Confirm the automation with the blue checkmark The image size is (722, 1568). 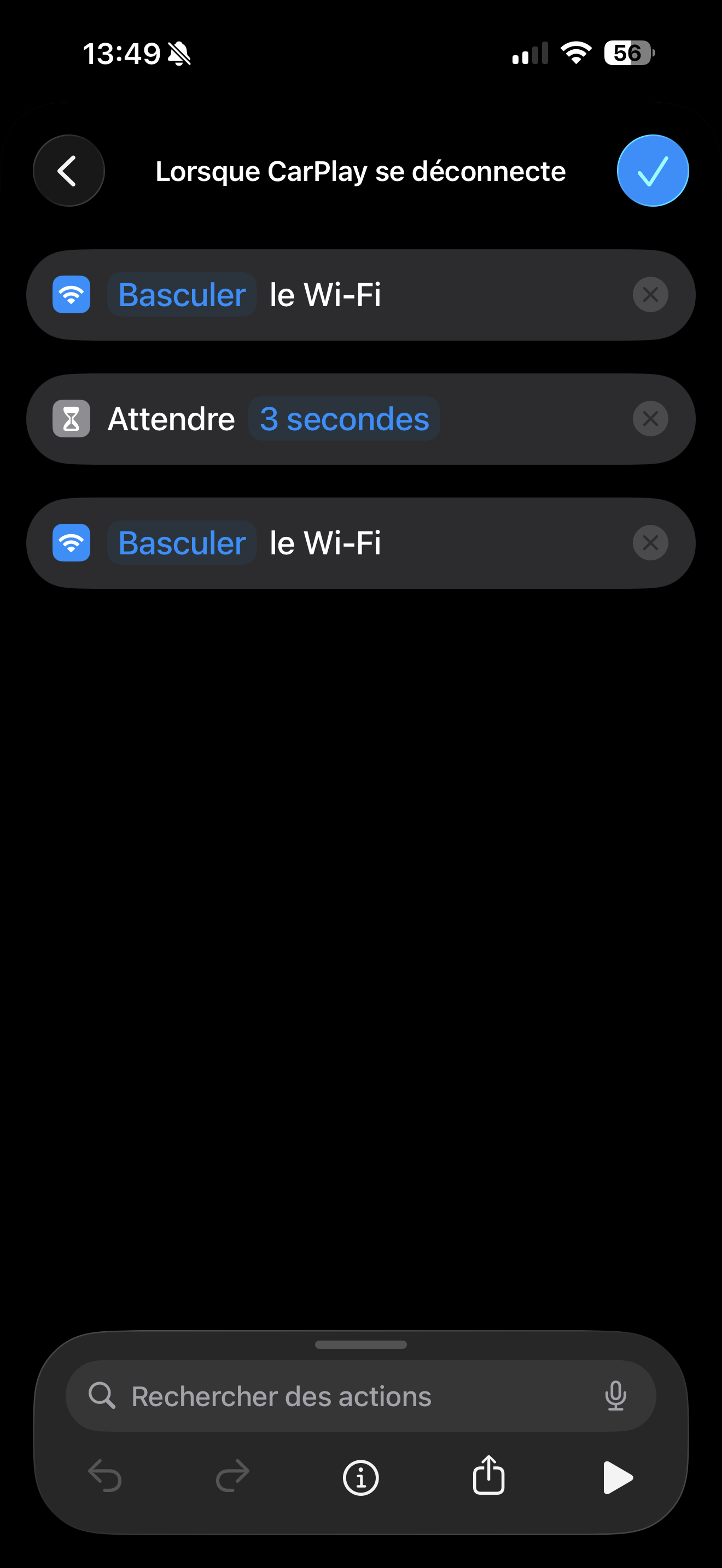click(x=653, y=171)
